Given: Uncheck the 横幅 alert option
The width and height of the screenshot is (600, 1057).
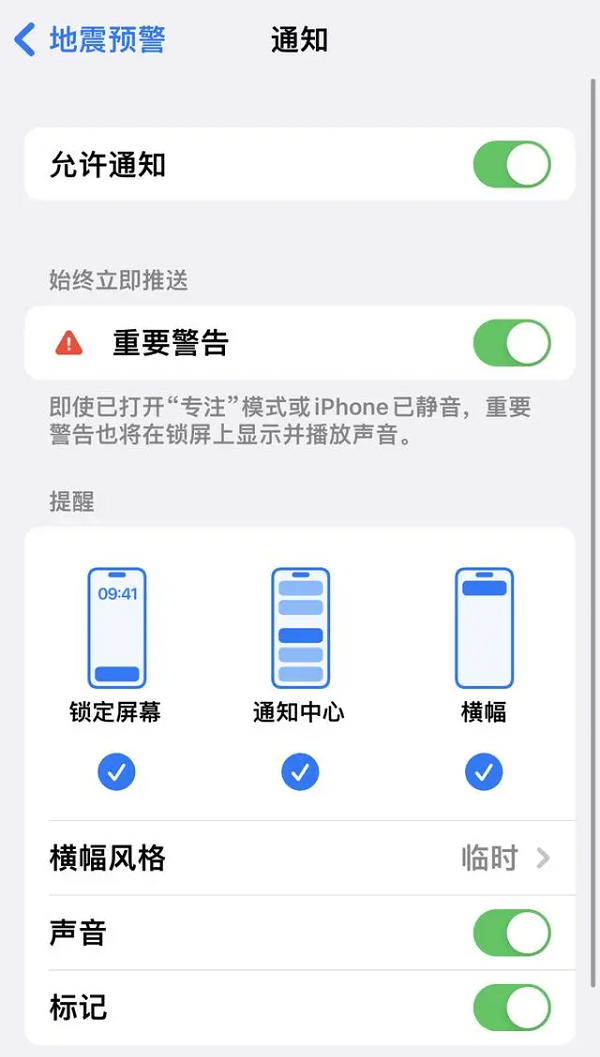Looking at the screenshot, I should pyautogui.click(x=483, y=771).
